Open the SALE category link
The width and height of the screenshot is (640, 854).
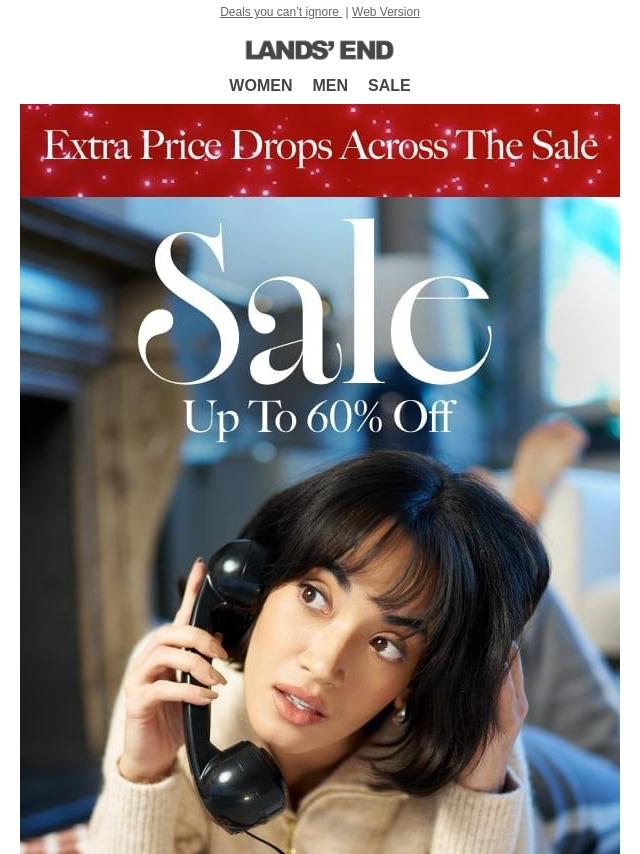(389, 86)
